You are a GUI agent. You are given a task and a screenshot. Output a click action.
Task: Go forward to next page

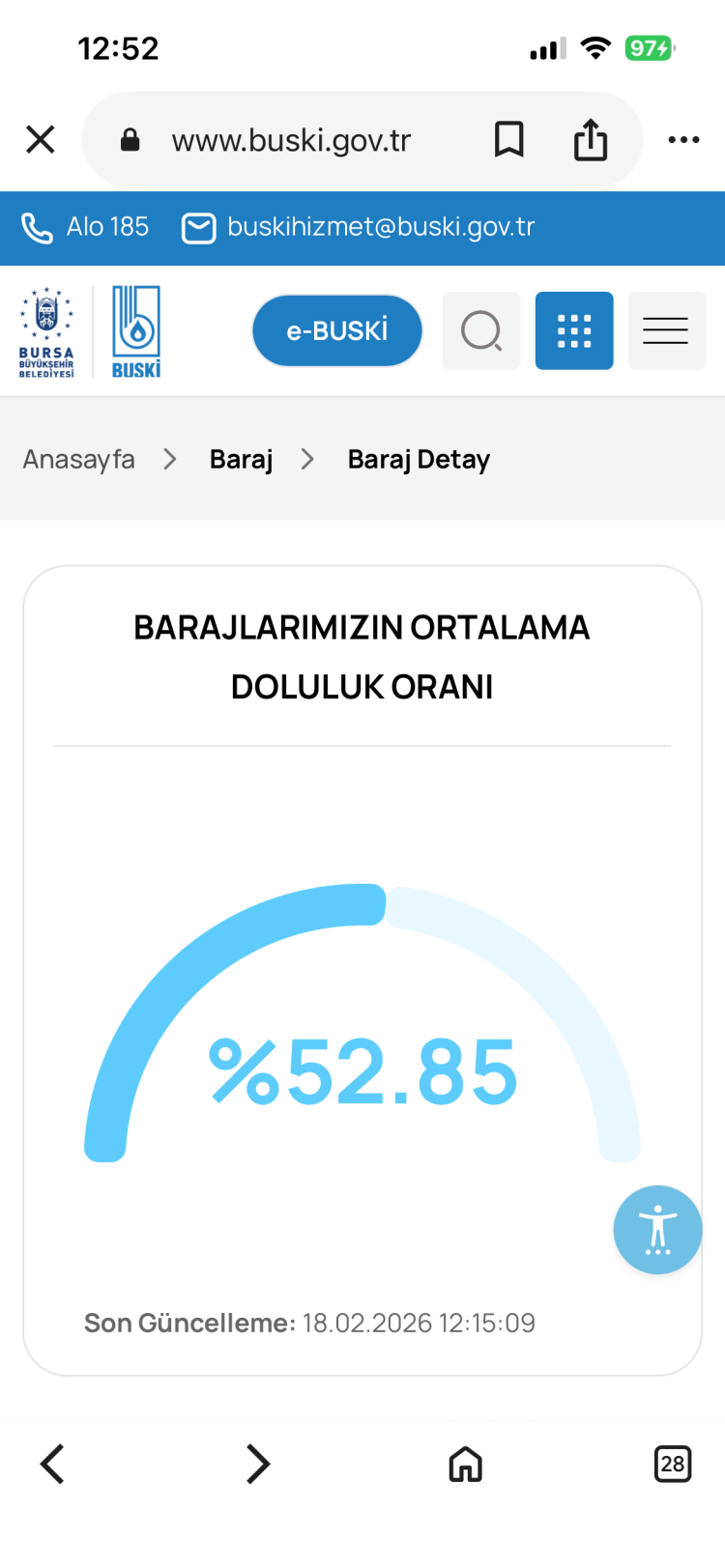click(257, 1464)
